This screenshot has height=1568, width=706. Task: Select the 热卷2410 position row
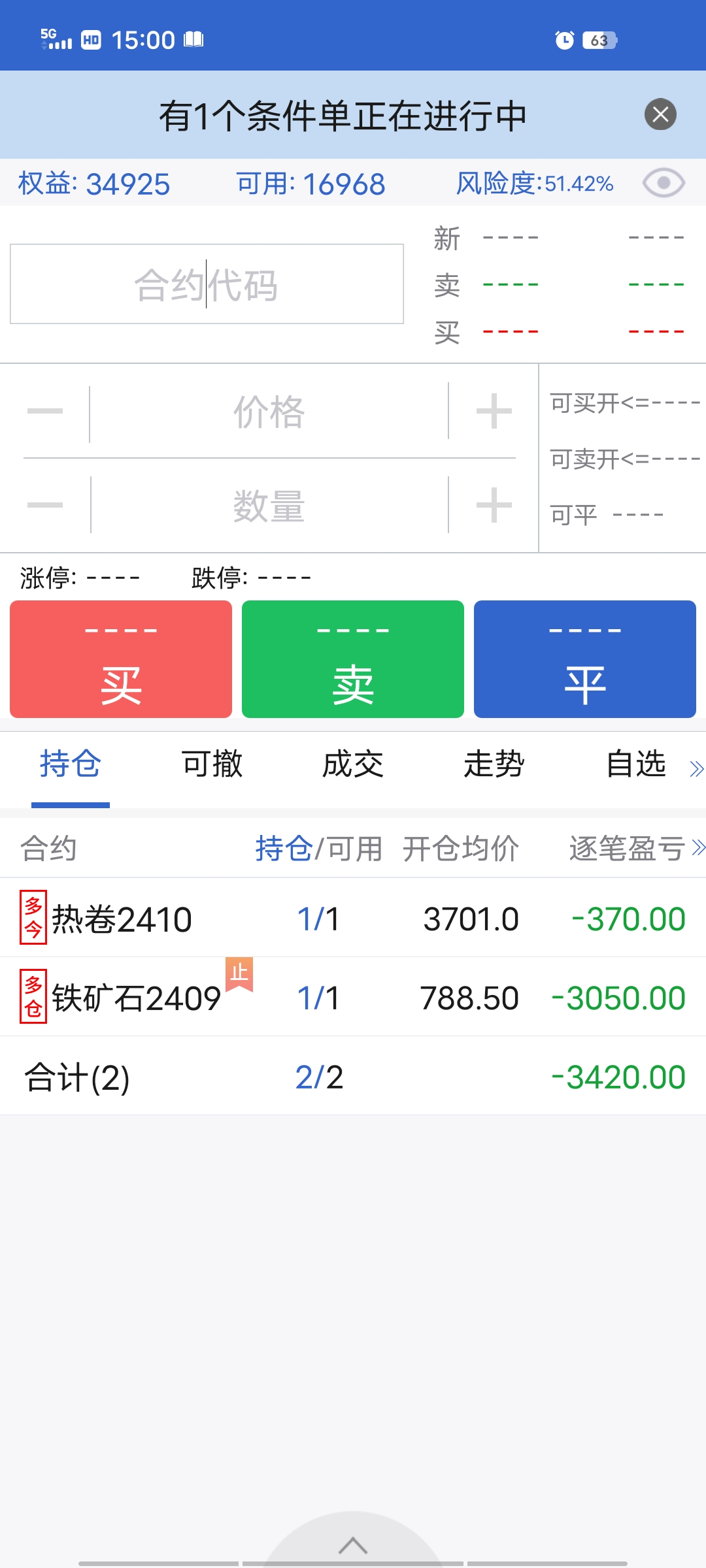click(x=353, y=918)
